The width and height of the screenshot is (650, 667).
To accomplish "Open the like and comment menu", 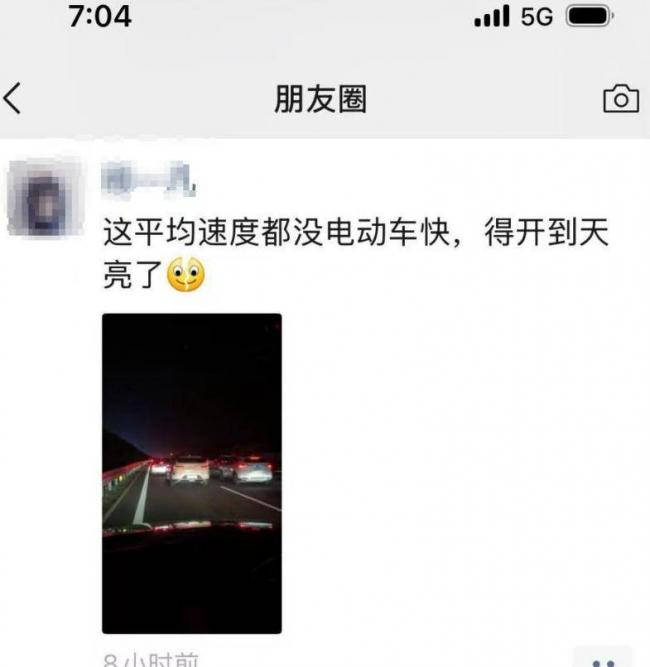I will coord(603,659).
